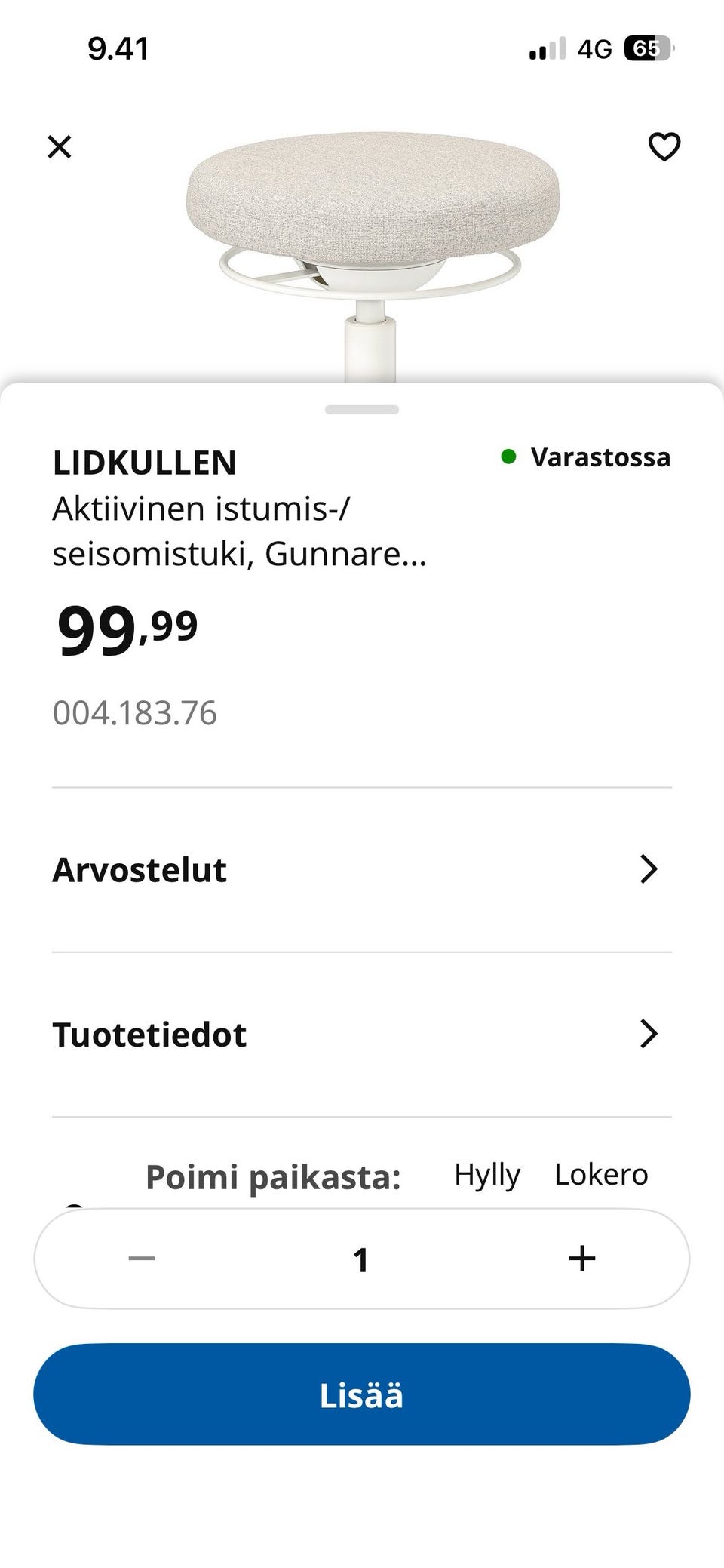This screenshot has height=1568, width=724.
Task: Tap the battery level icon
Action: [646, 47]
